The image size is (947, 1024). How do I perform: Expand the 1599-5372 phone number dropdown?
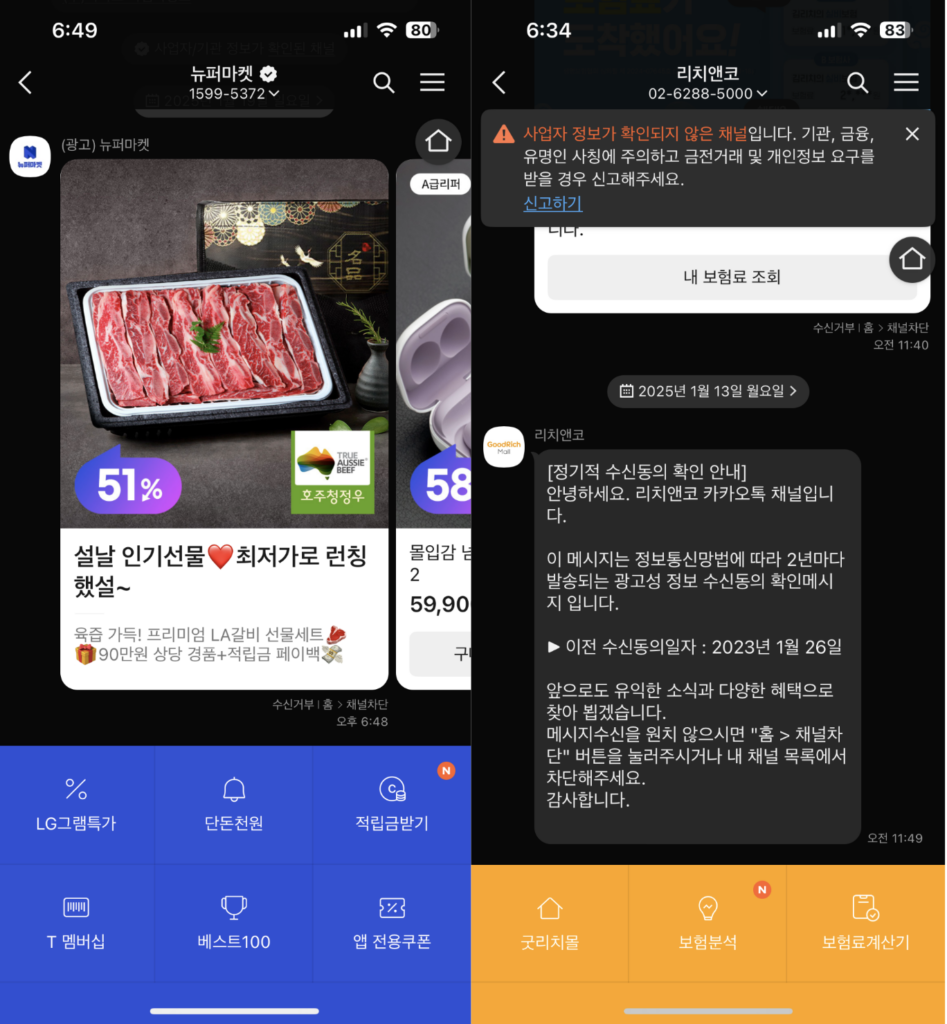[x=234, y=94]
